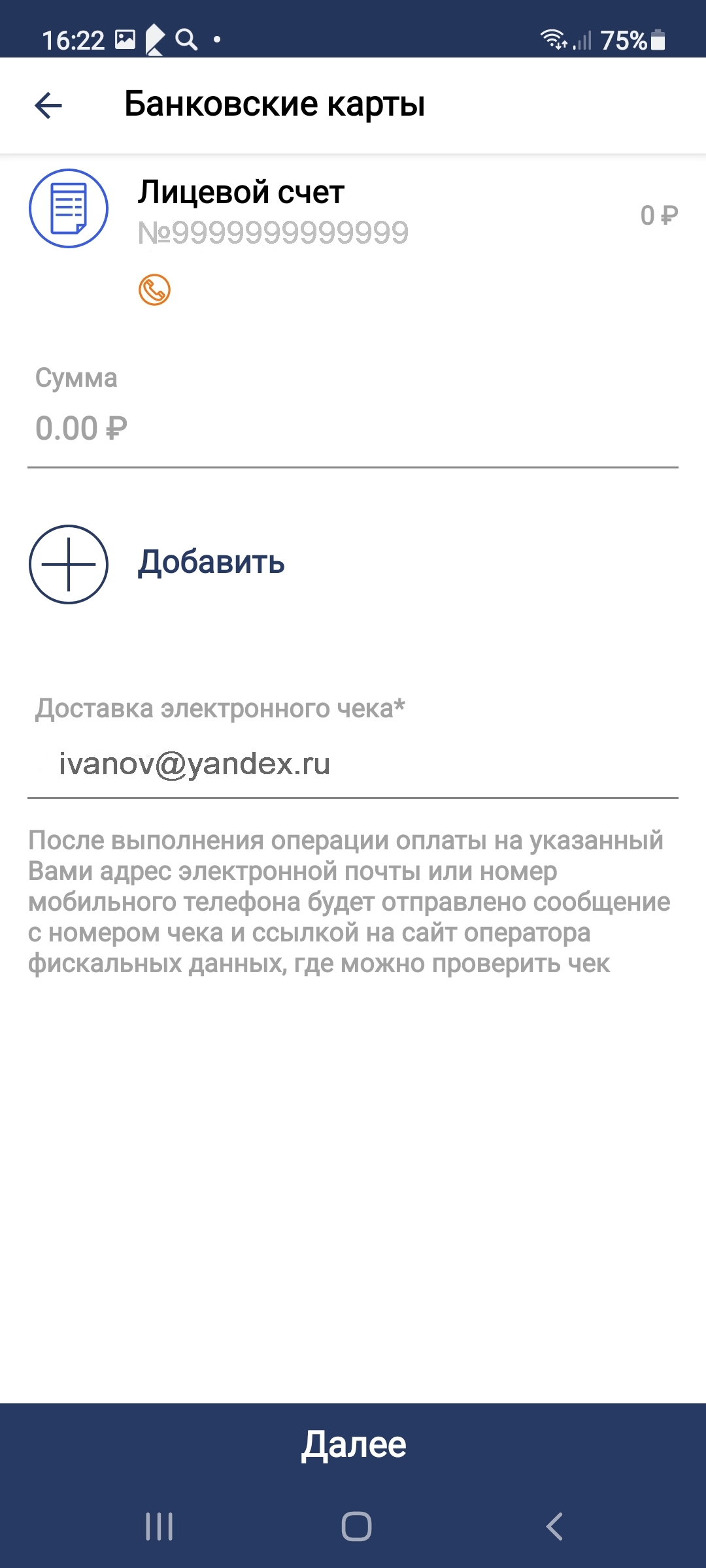Continue with the Далее button
The height and width of the screenshot is (1568, 706).
[353, 1444]
